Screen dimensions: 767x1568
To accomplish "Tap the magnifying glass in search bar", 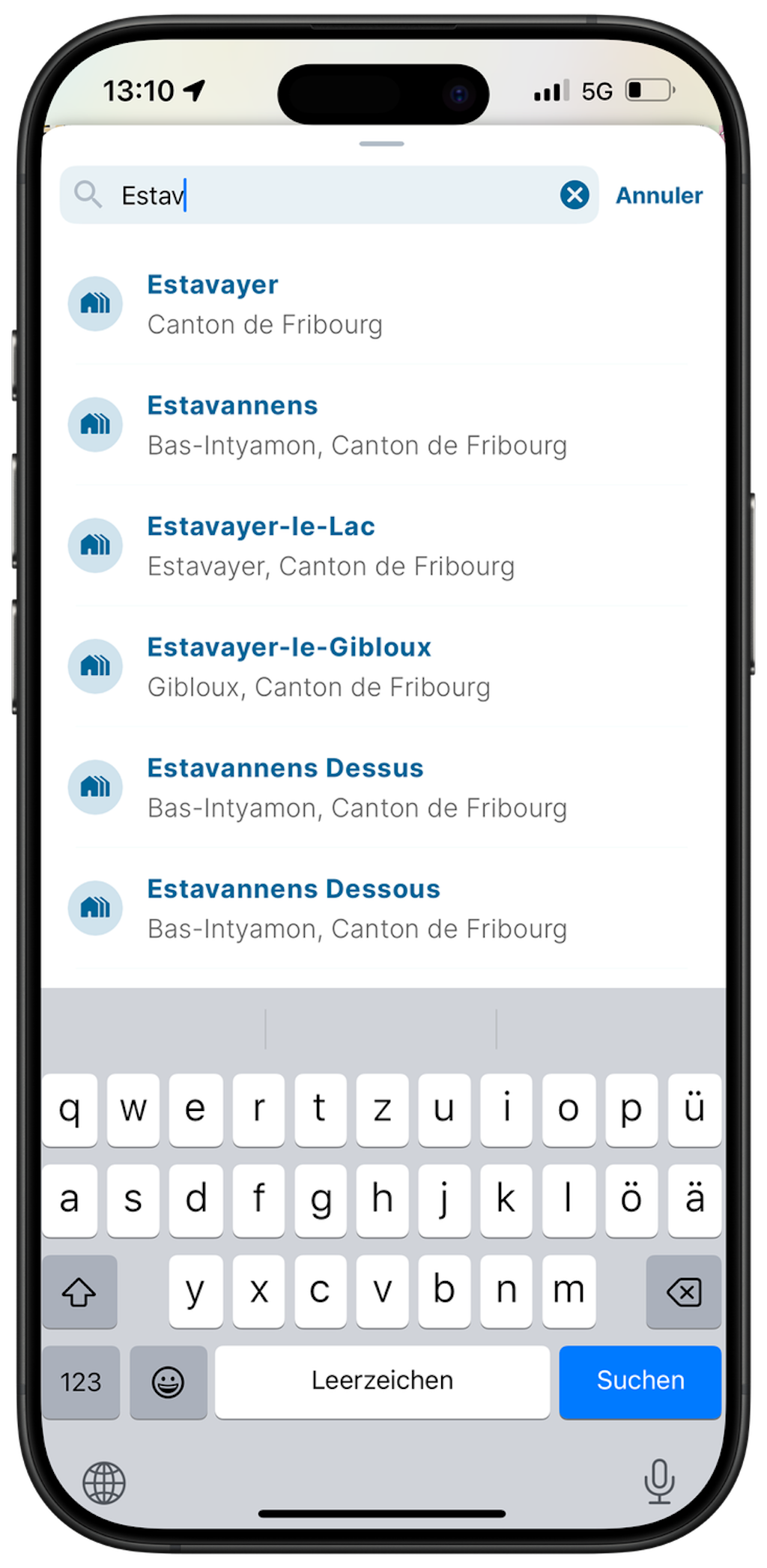I will pos(88,195).
